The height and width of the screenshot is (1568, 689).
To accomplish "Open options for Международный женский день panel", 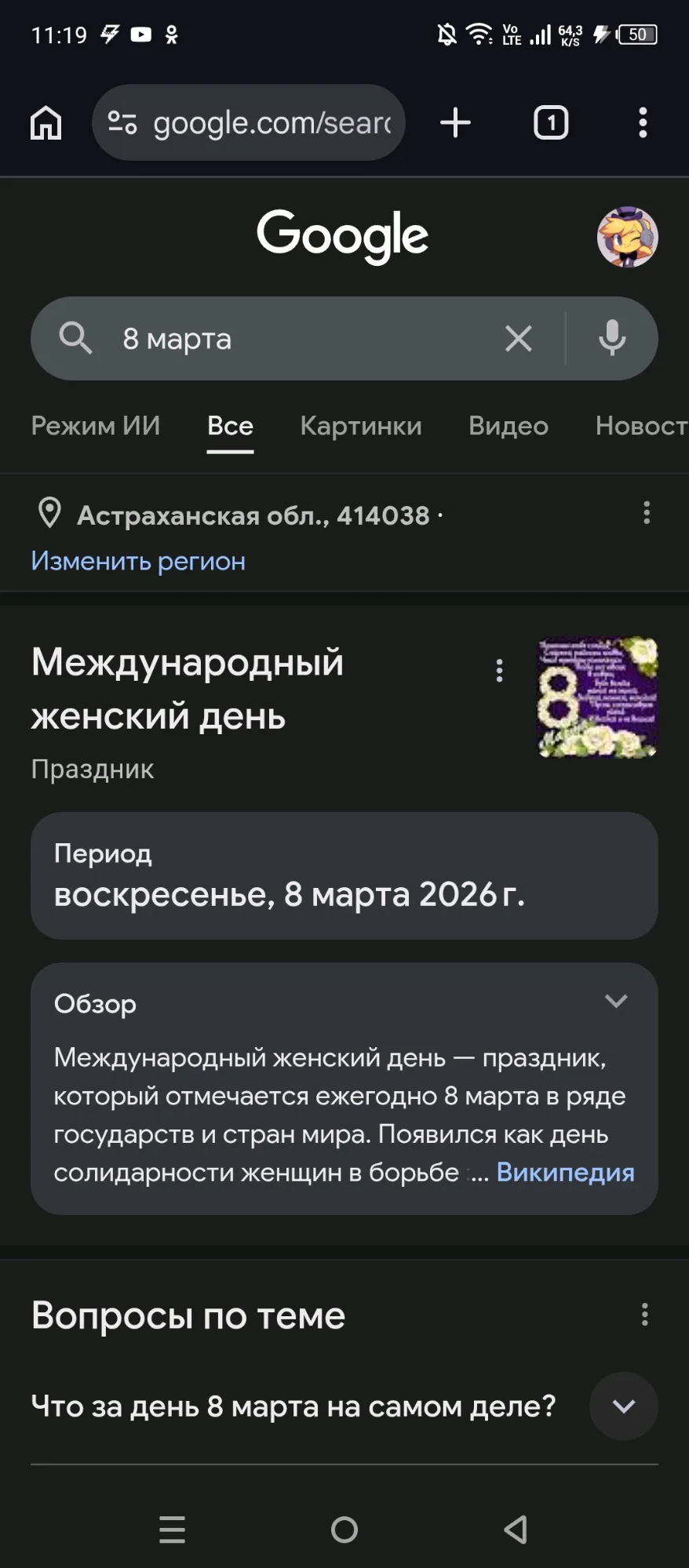I will click(499, 671).
